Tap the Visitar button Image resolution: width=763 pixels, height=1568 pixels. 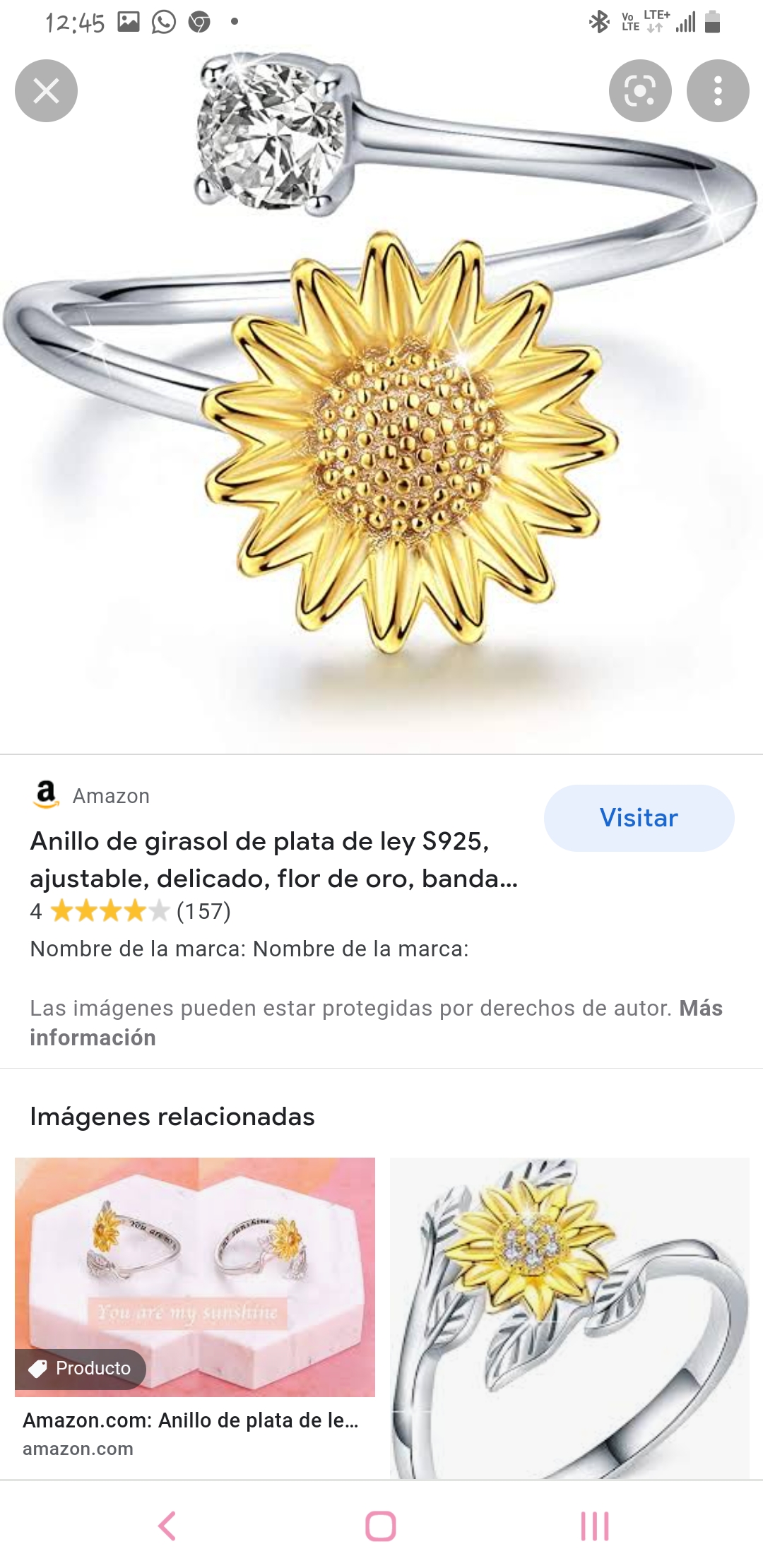click(639, 818)
